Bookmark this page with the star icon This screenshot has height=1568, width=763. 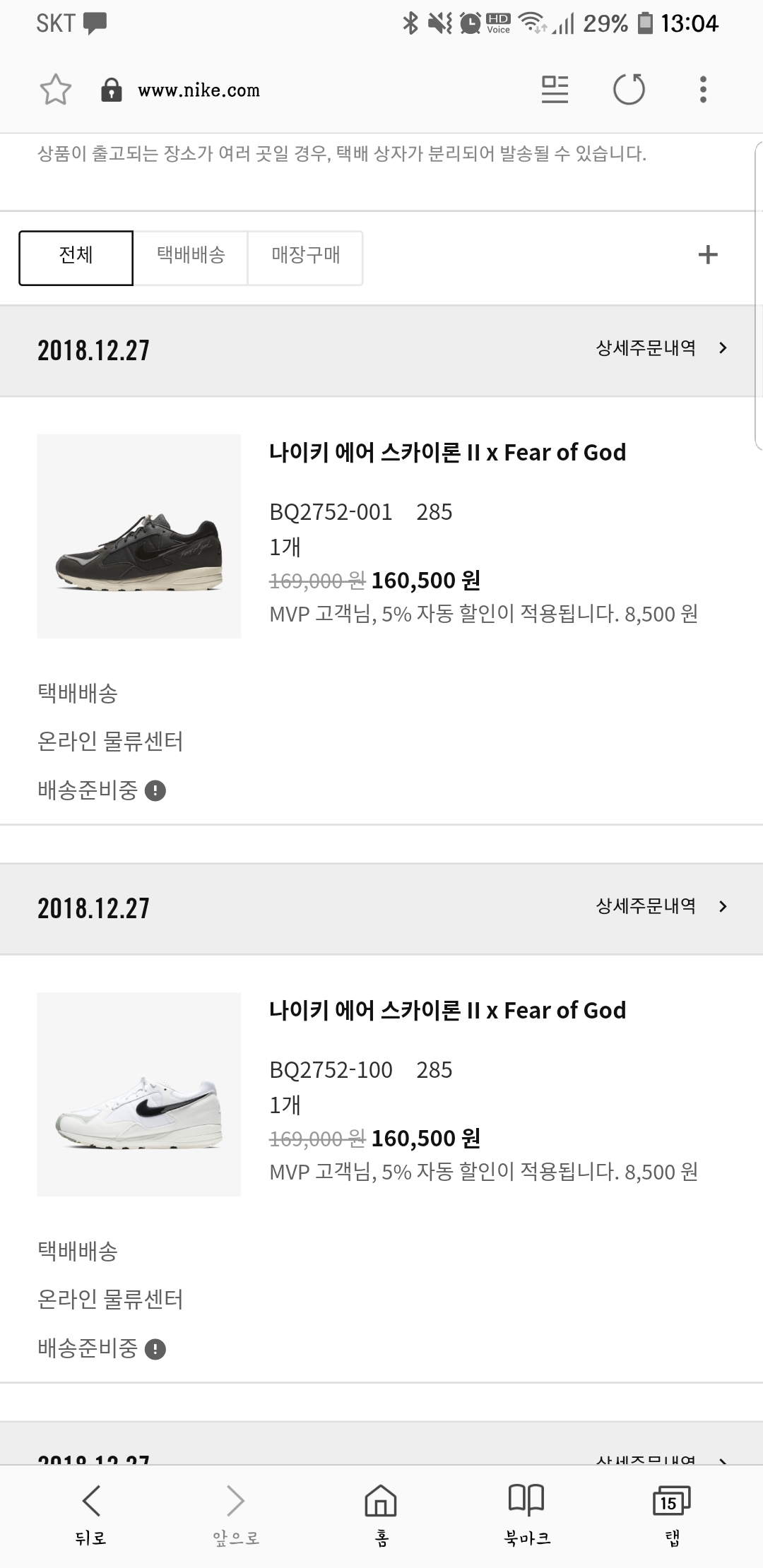pyautogui.click(x=55, y=90)
